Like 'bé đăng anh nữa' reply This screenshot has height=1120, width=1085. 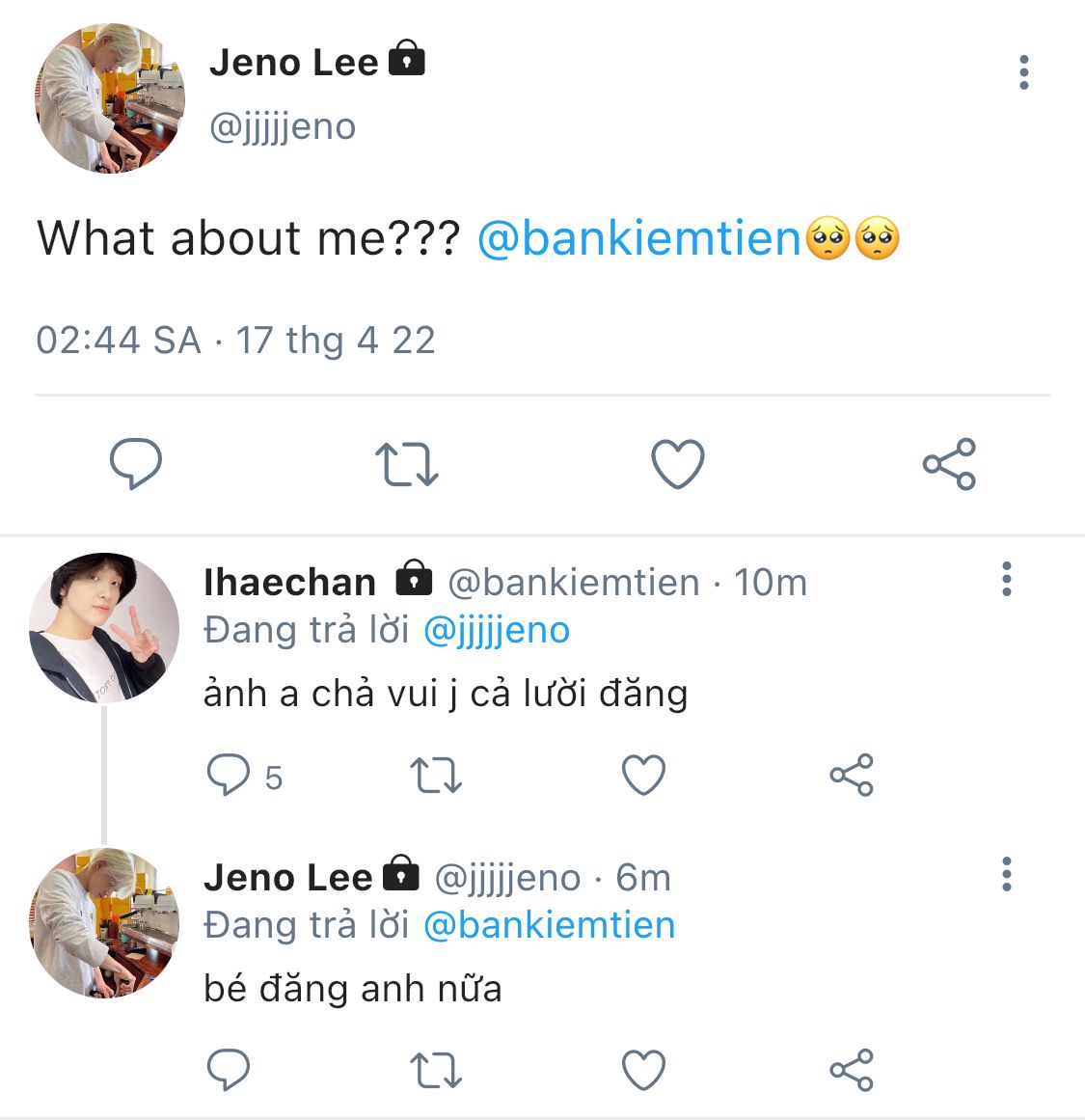pos(643,1070)
